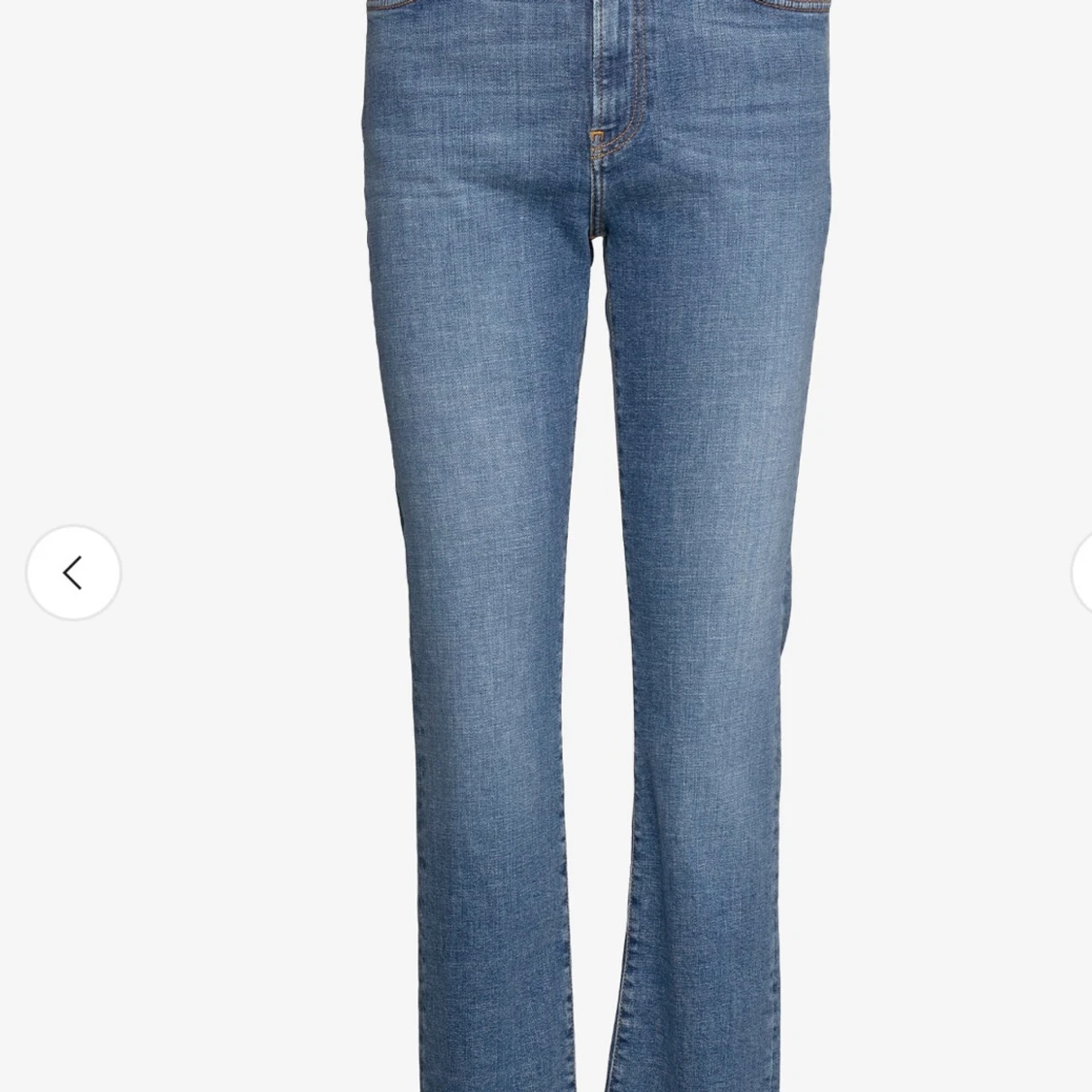Go to the previous product image
This screenshot has width=1092, height=1092.
[73, 573]
